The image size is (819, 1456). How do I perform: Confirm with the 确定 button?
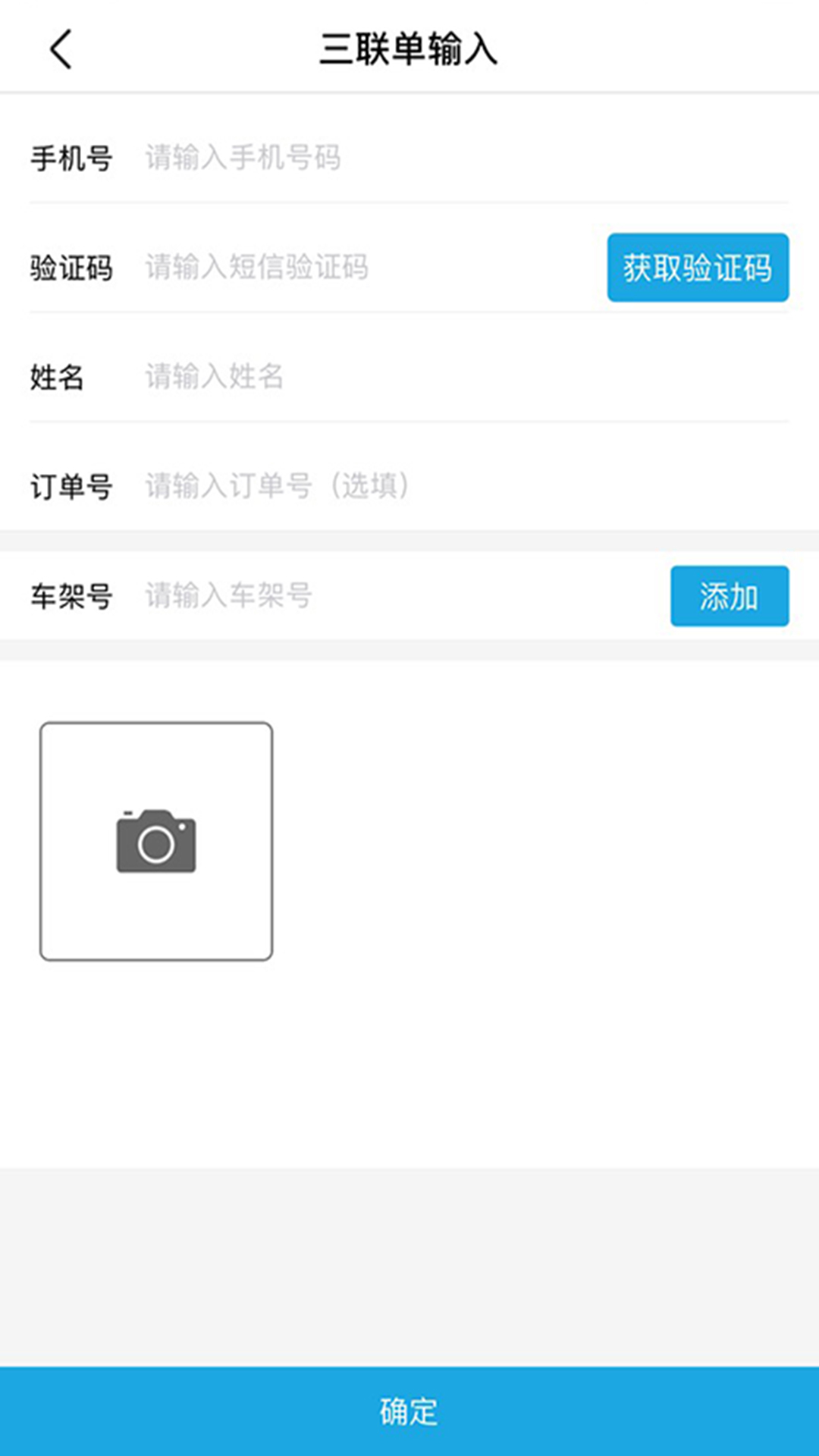(409, 1411)
